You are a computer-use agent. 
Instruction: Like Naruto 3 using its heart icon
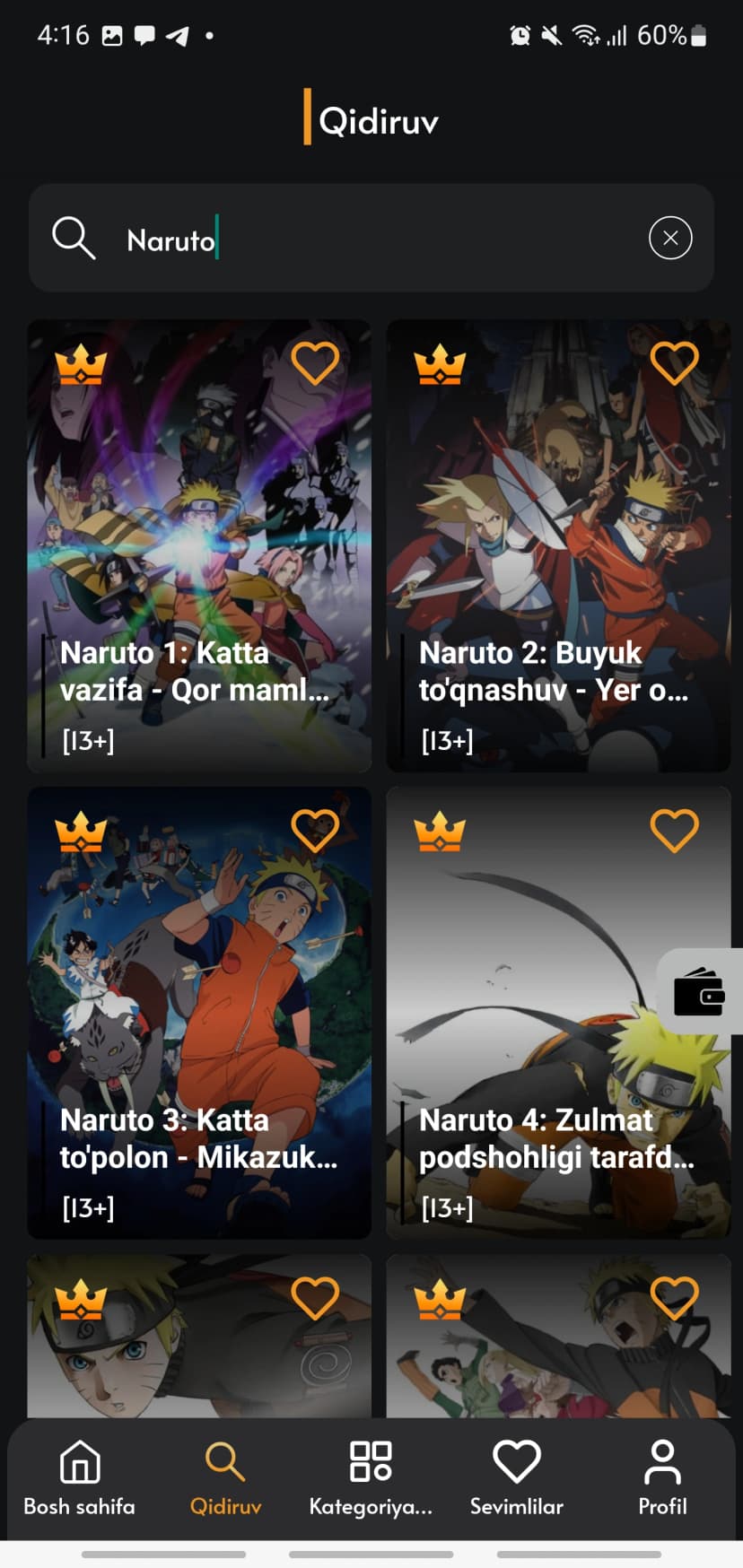(315, 831)
